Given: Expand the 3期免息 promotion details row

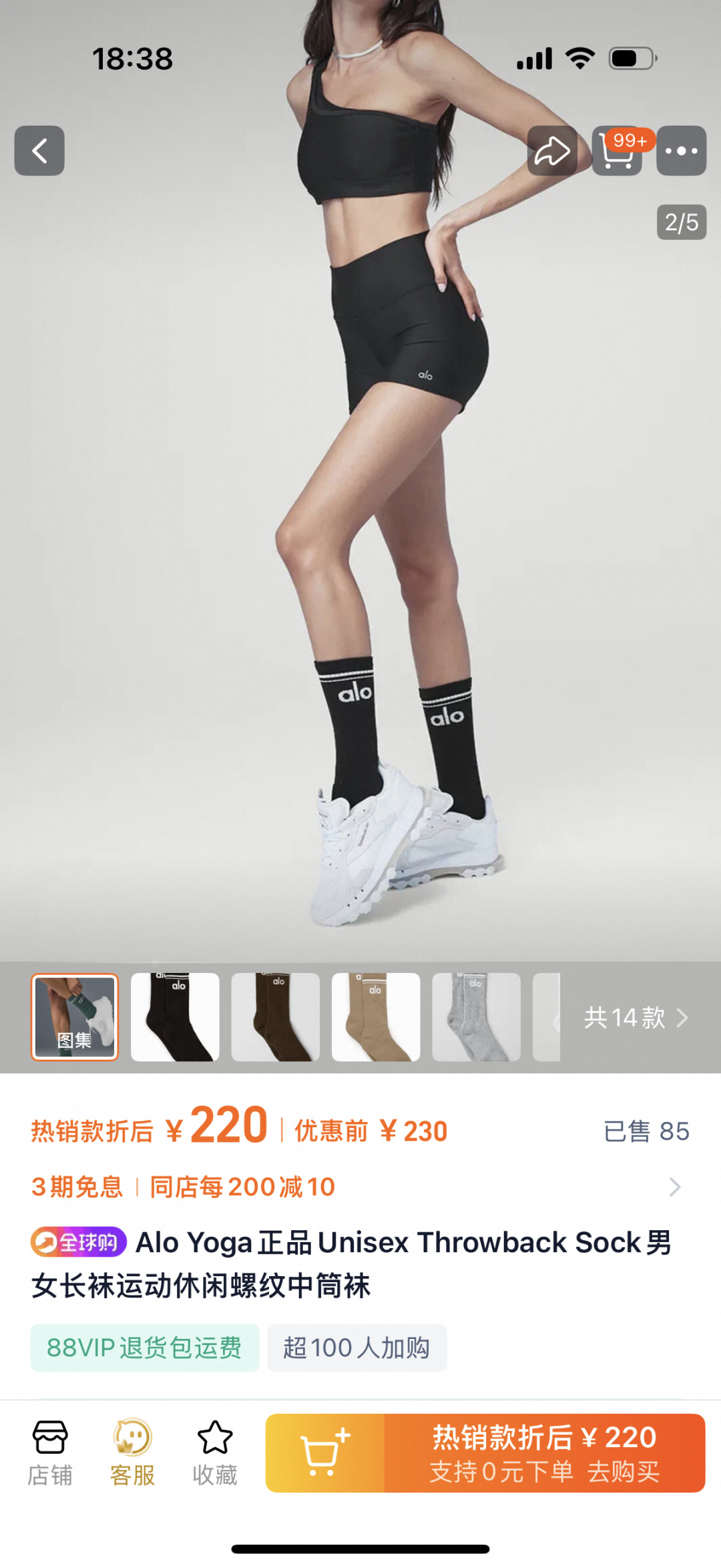Looking at the screenshot, I should point(674,1187).
